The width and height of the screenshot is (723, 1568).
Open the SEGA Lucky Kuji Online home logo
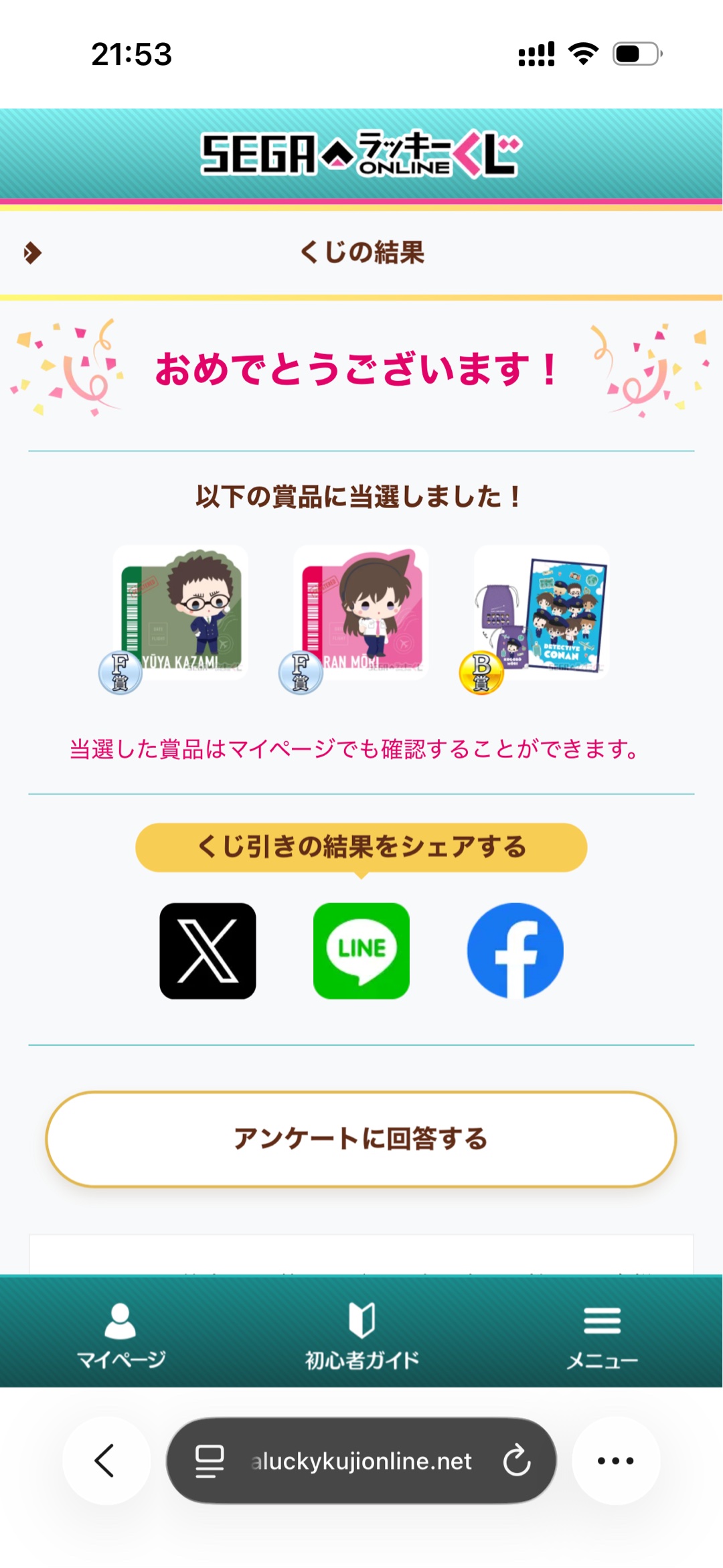point(361,154)
